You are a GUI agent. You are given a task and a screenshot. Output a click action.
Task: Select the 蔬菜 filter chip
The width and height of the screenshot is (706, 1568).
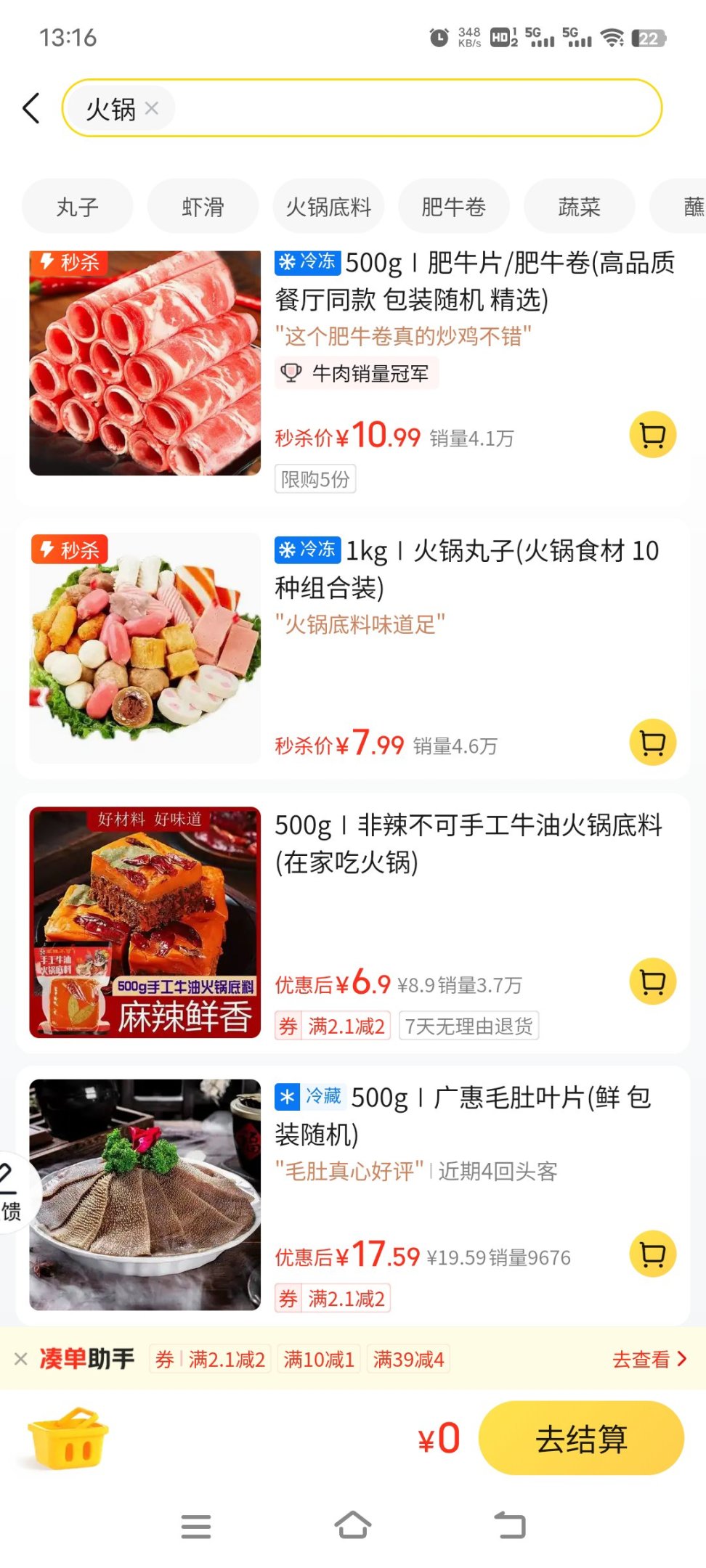[x=579, y=207]
